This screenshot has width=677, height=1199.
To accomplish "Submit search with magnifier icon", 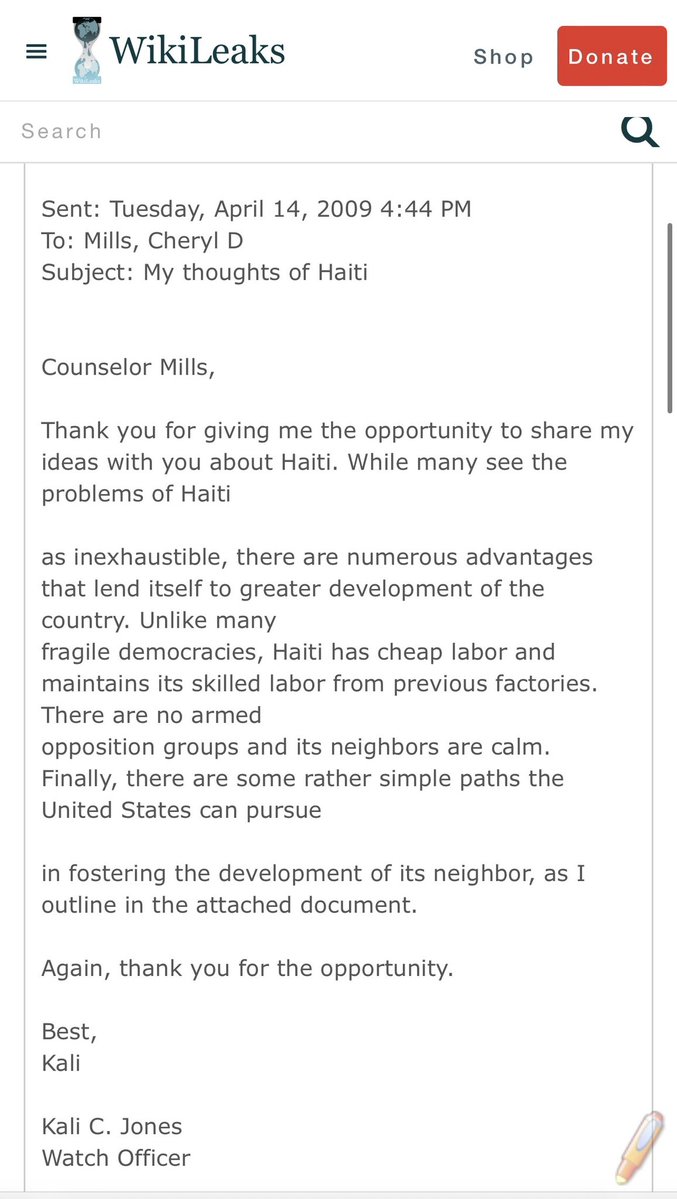I will click(639, 130).
